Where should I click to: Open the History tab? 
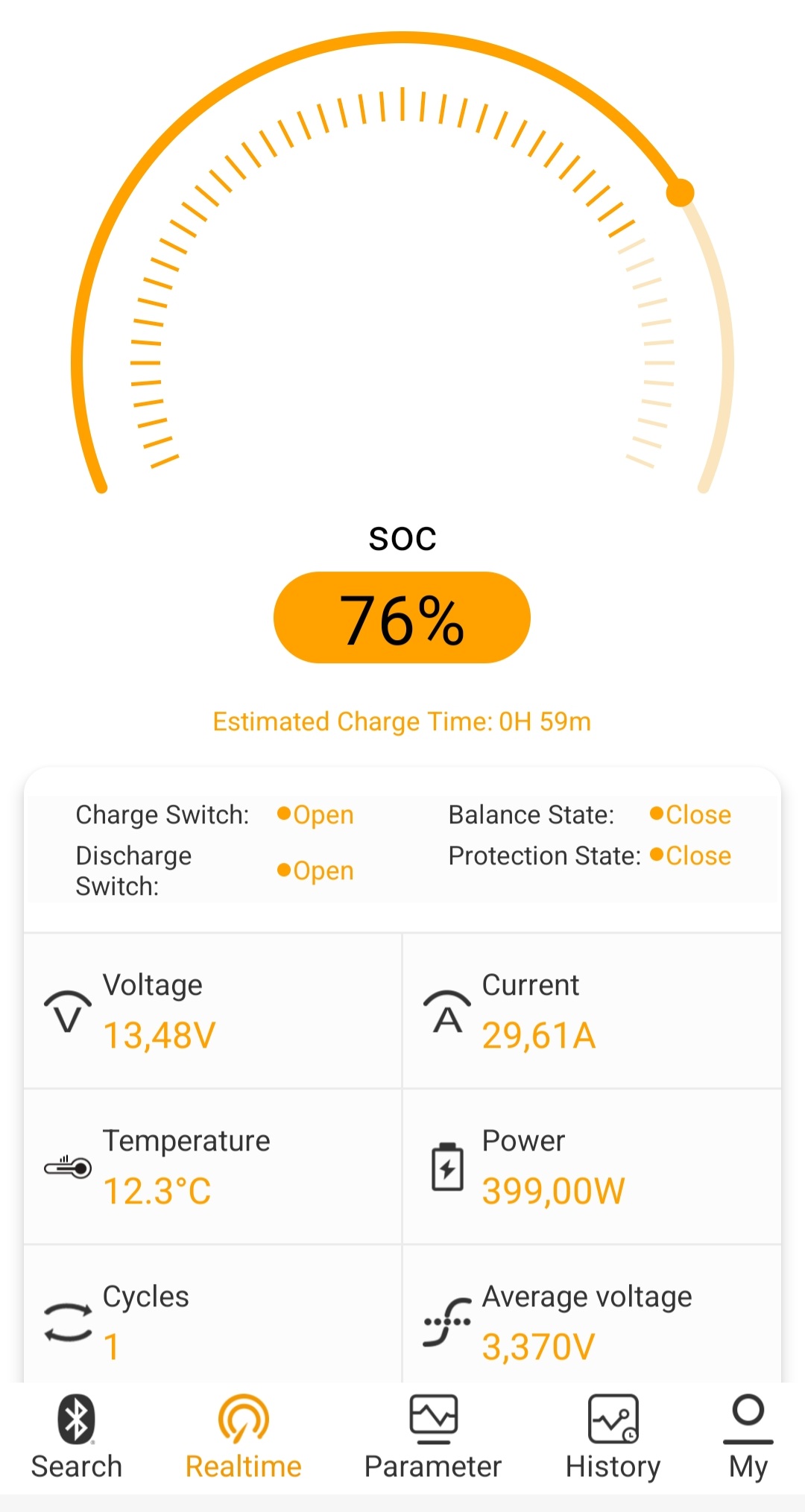613,1437
